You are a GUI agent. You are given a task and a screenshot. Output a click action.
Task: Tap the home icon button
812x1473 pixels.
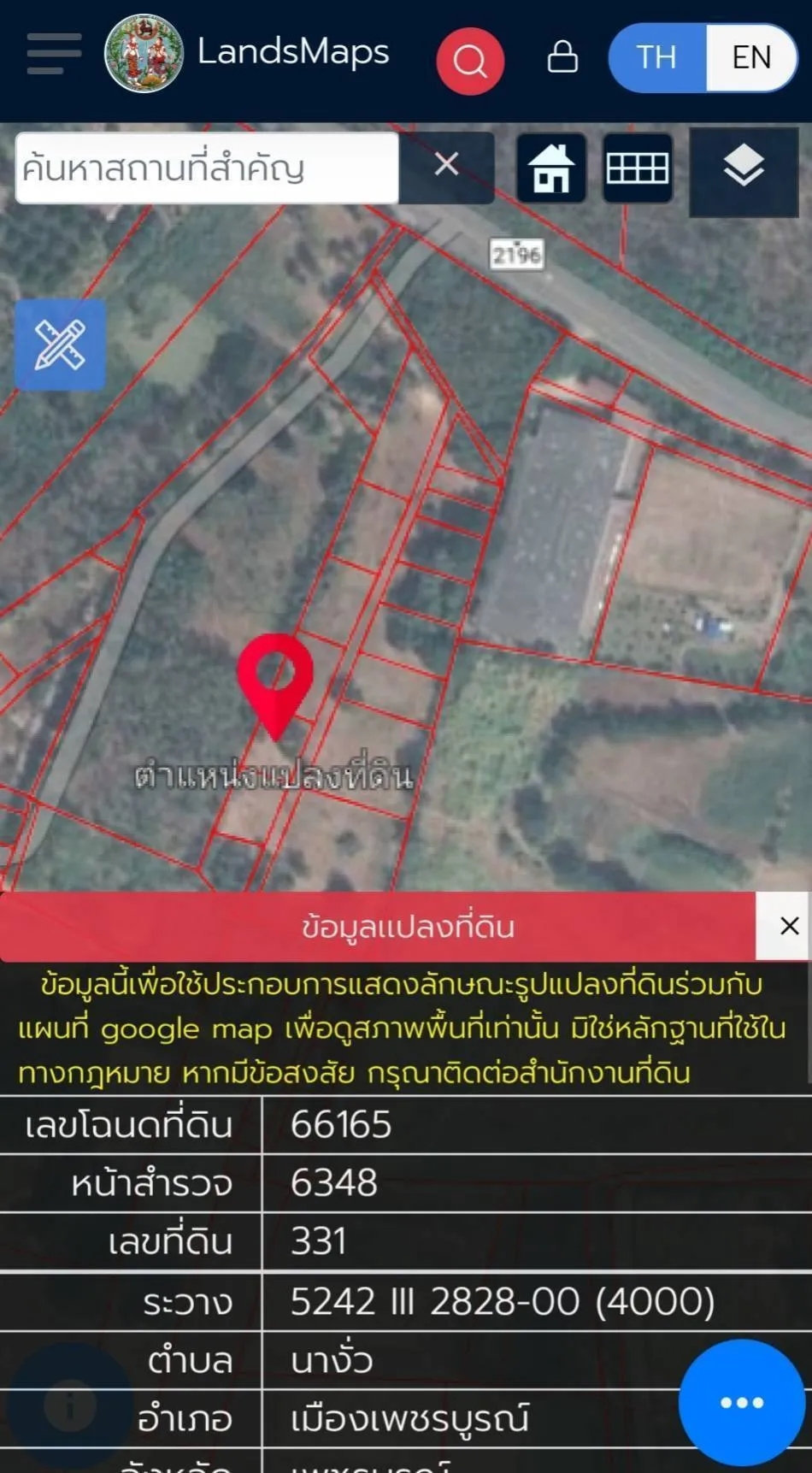pos(551,168)
